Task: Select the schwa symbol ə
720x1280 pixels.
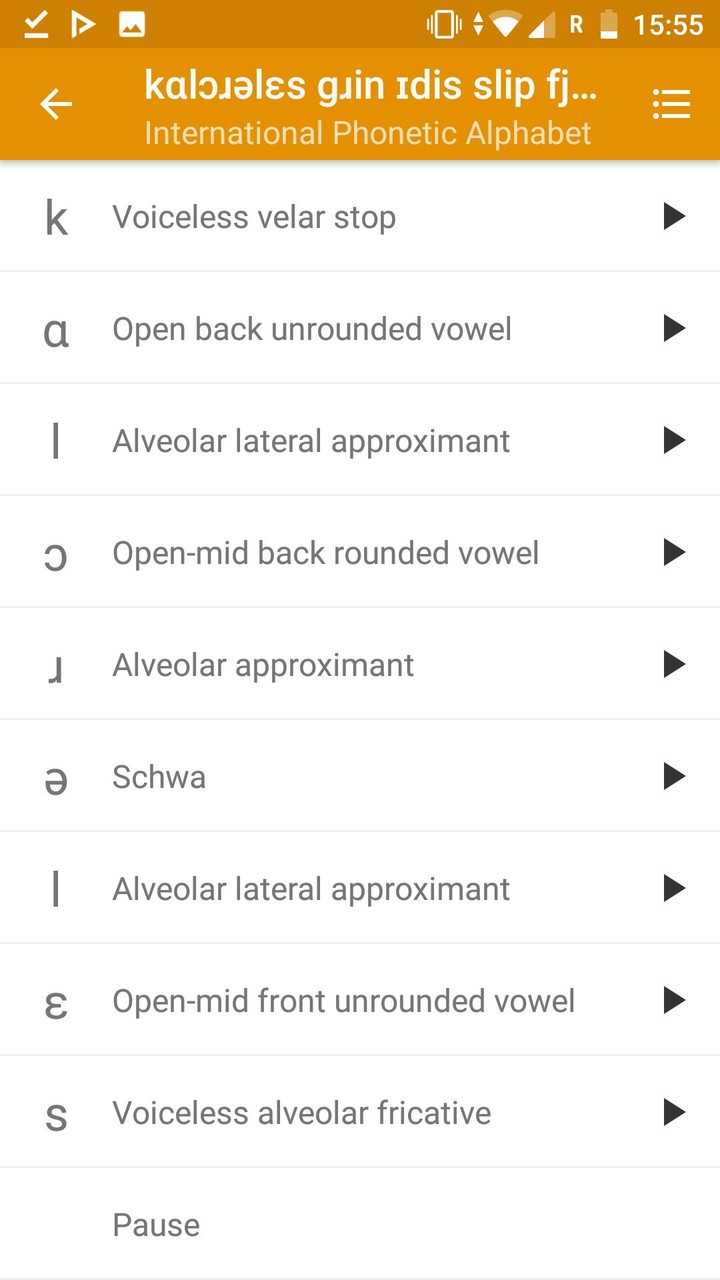Action: (x=57, y=776)
